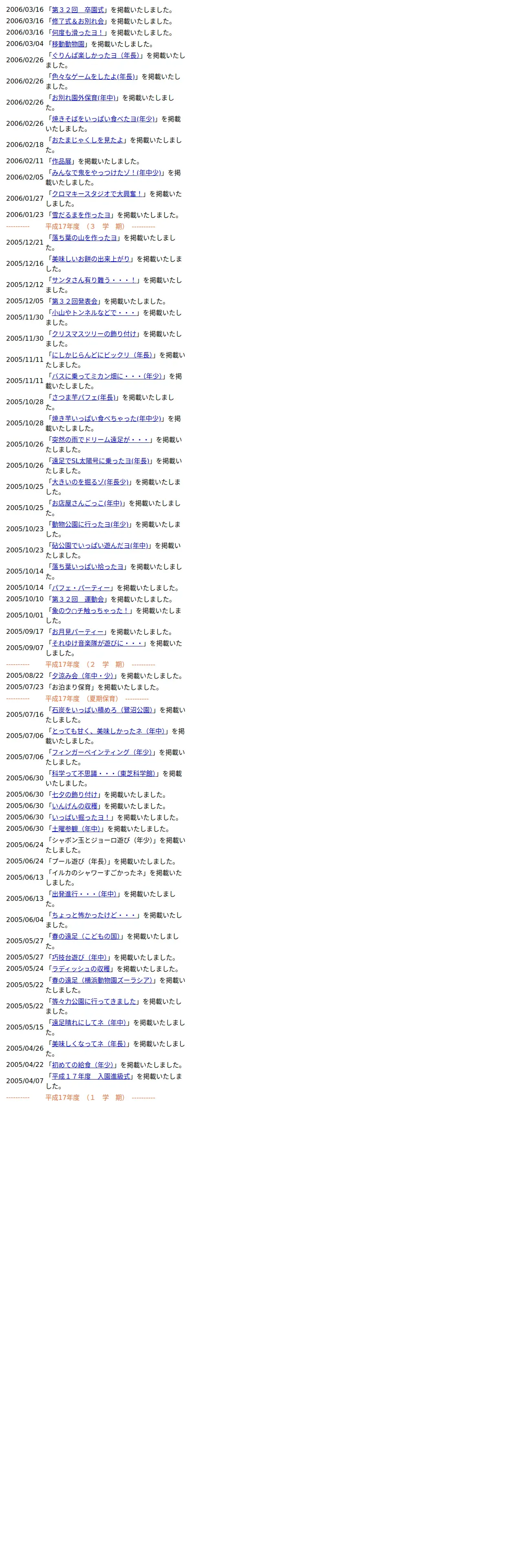Viewport: 523px width, 1568px height.
Task: Open the 作品展 link
Action: pyautogui.click(x=61, y=161)
